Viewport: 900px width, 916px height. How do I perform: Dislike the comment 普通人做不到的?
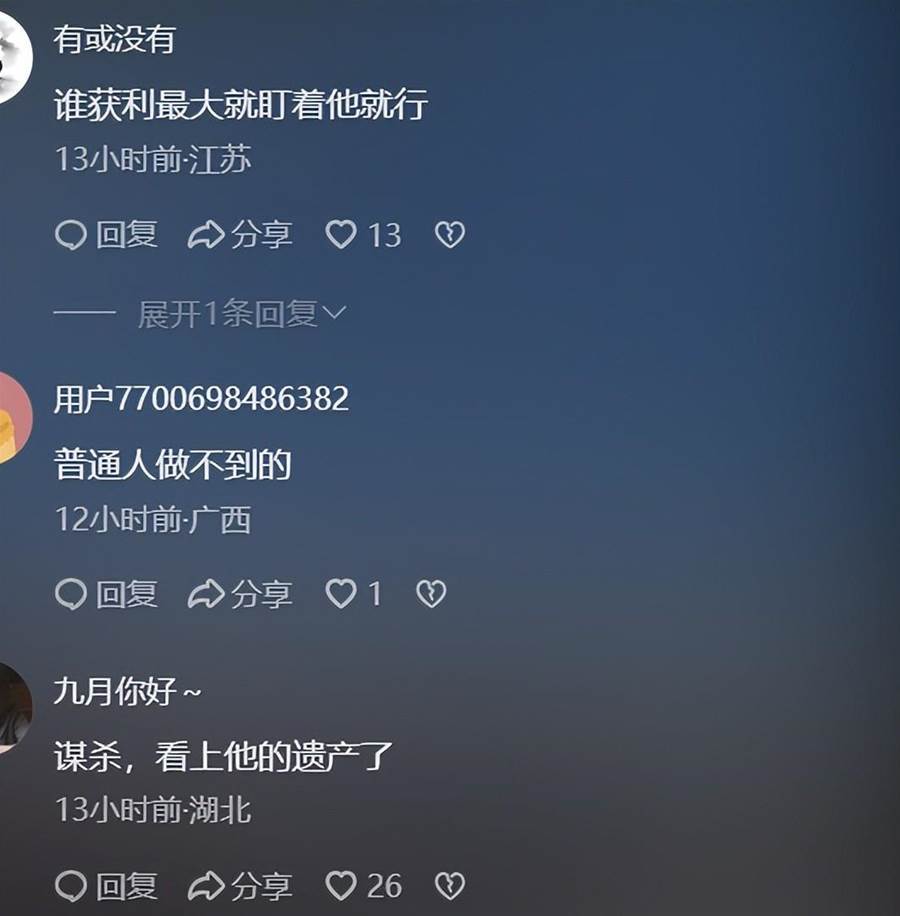coord(431,594)
